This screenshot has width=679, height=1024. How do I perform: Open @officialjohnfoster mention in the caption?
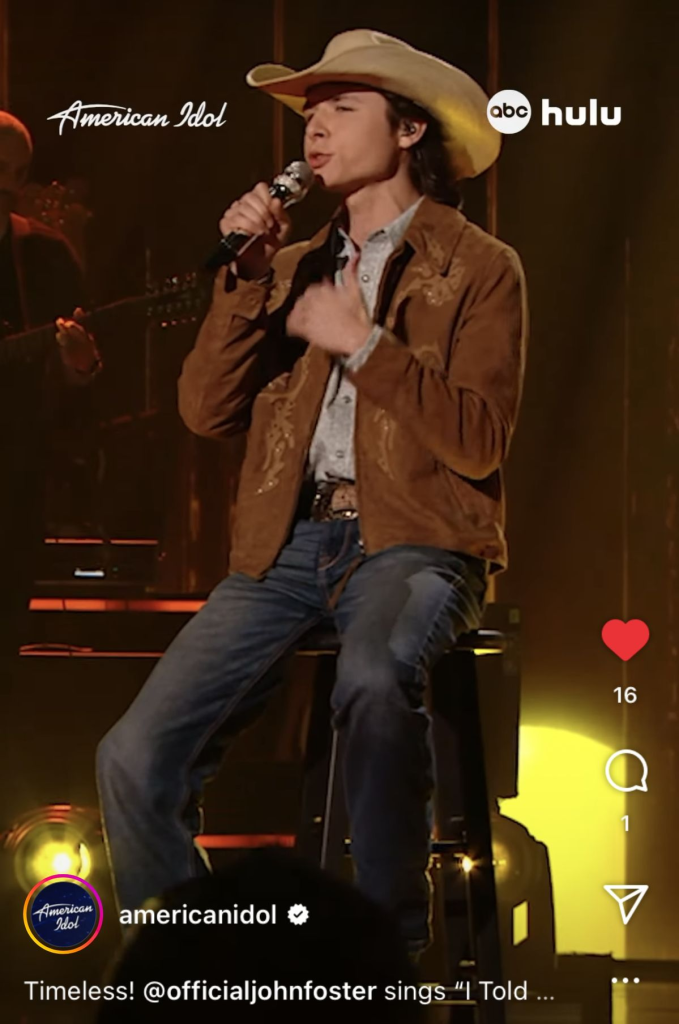pos(260,992)
